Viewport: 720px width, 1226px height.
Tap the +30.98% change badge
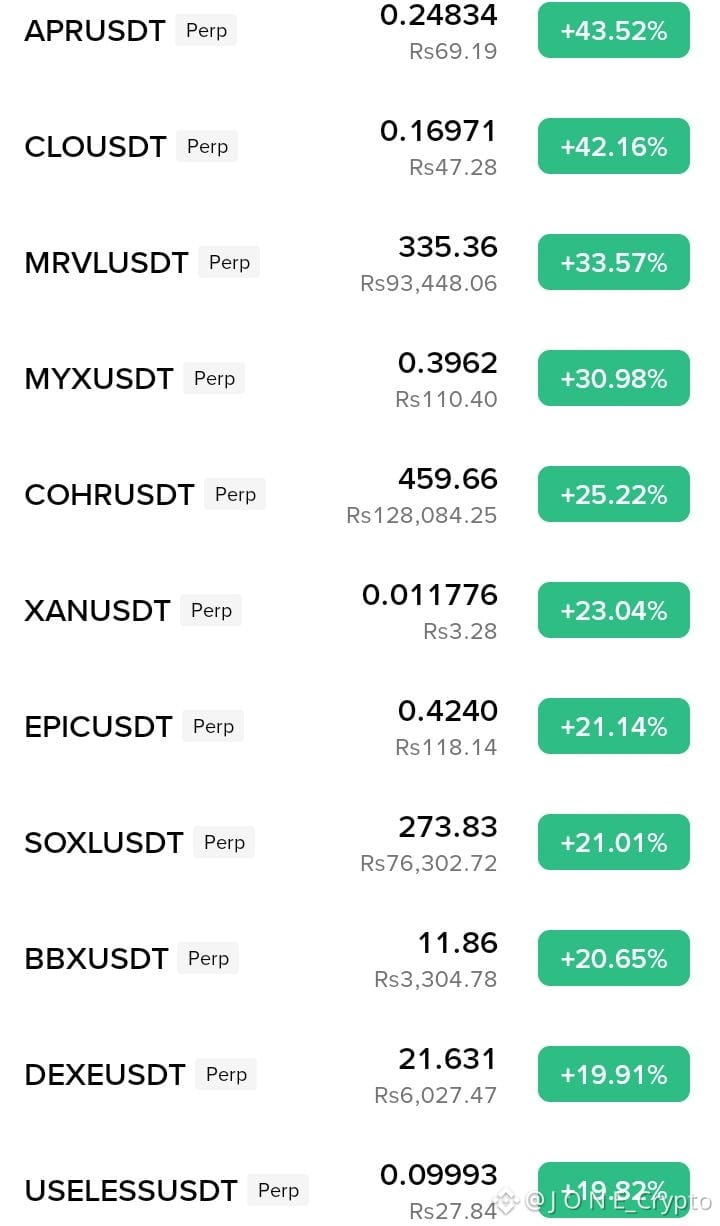point(614,379)
